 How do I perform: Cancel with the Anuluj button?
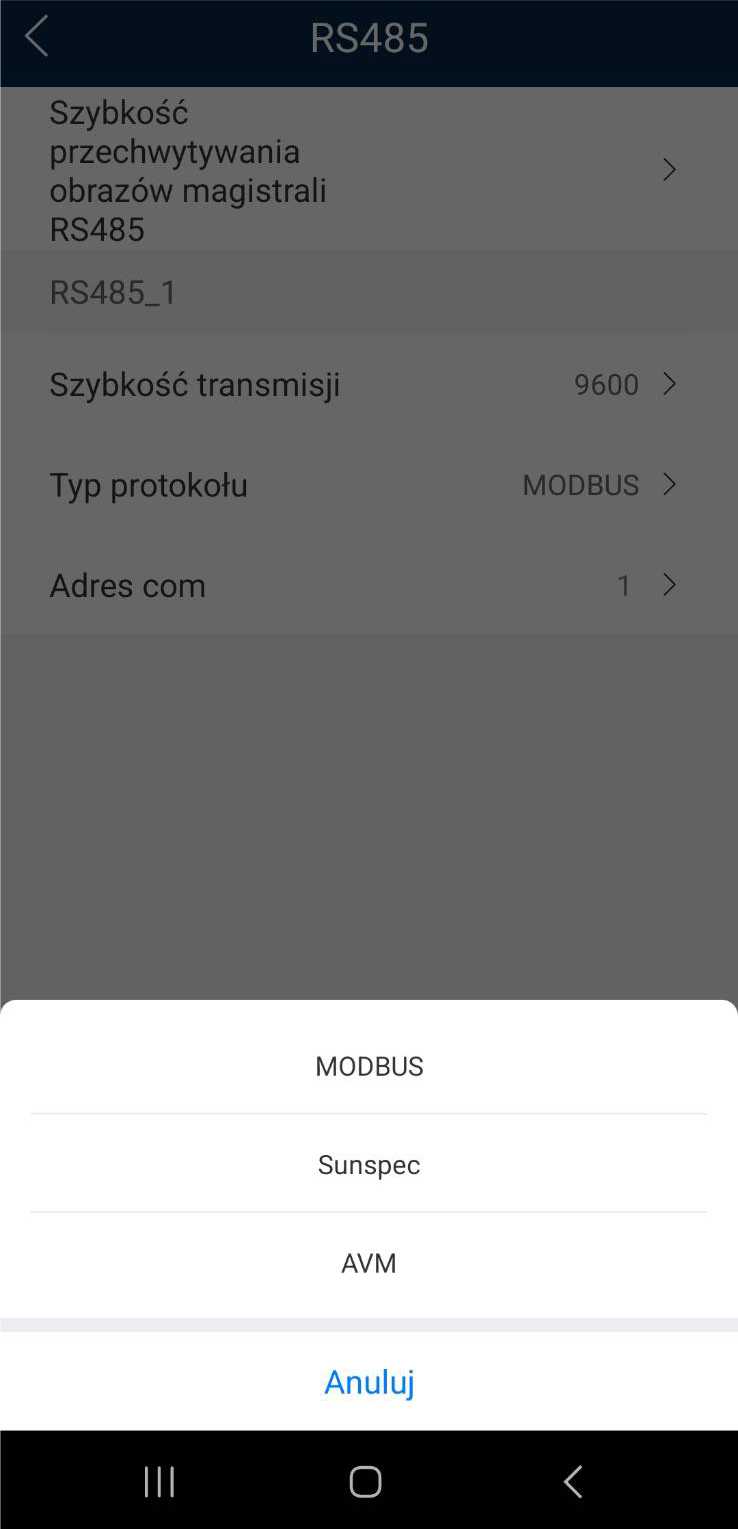(369, 1382)
